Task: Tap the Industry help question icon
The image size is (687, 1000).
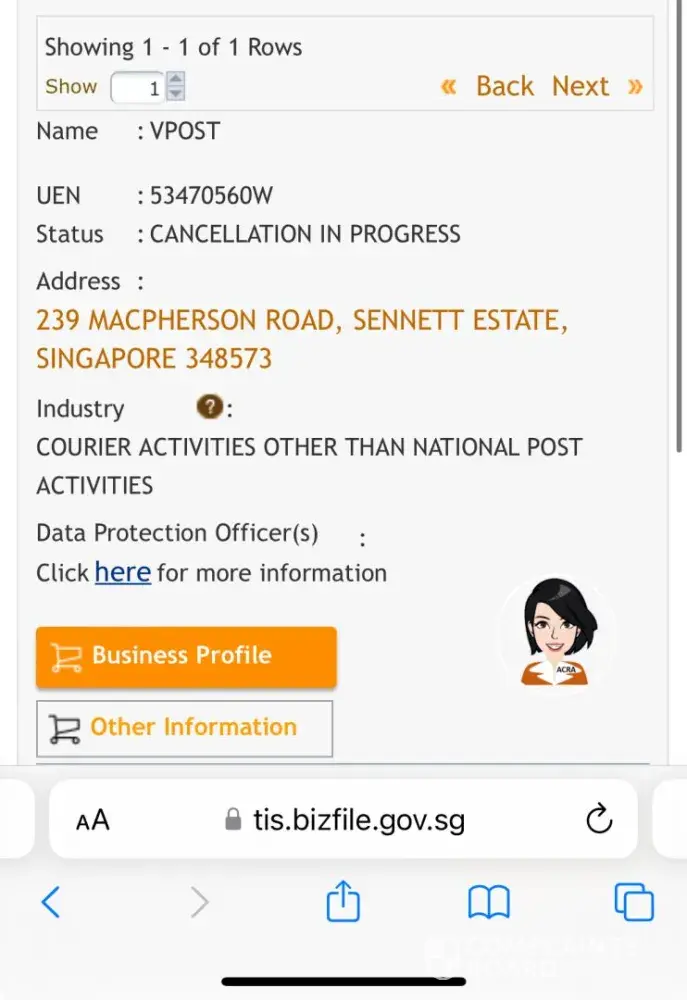Action: pos(209,407)
